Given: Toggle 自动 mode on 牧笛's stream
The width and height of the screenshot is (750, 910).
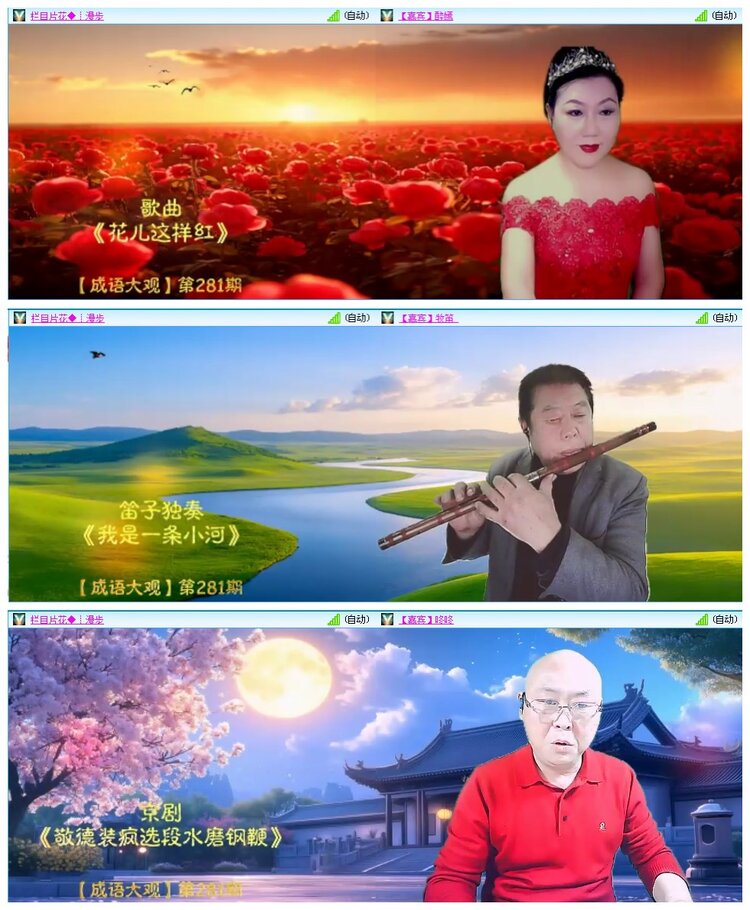Looking at the screenshot, I should [723, 317].
